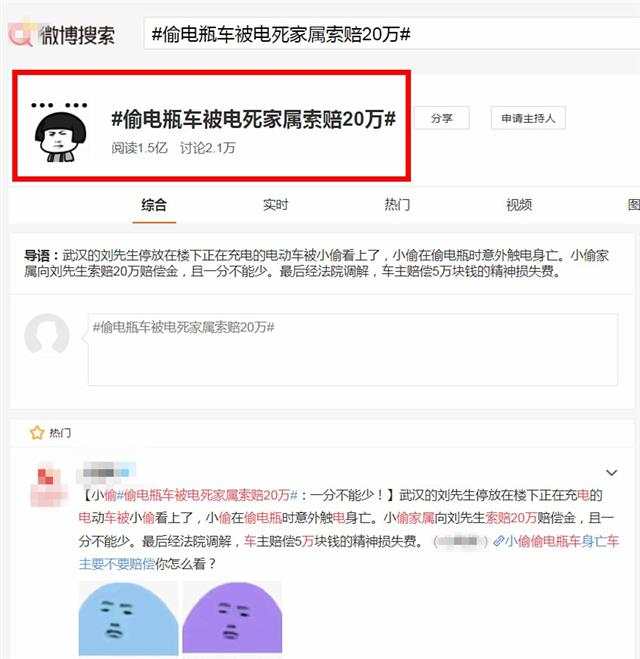Tap the 分享 button
Screen dimensions: 640x659
point(442,118)
